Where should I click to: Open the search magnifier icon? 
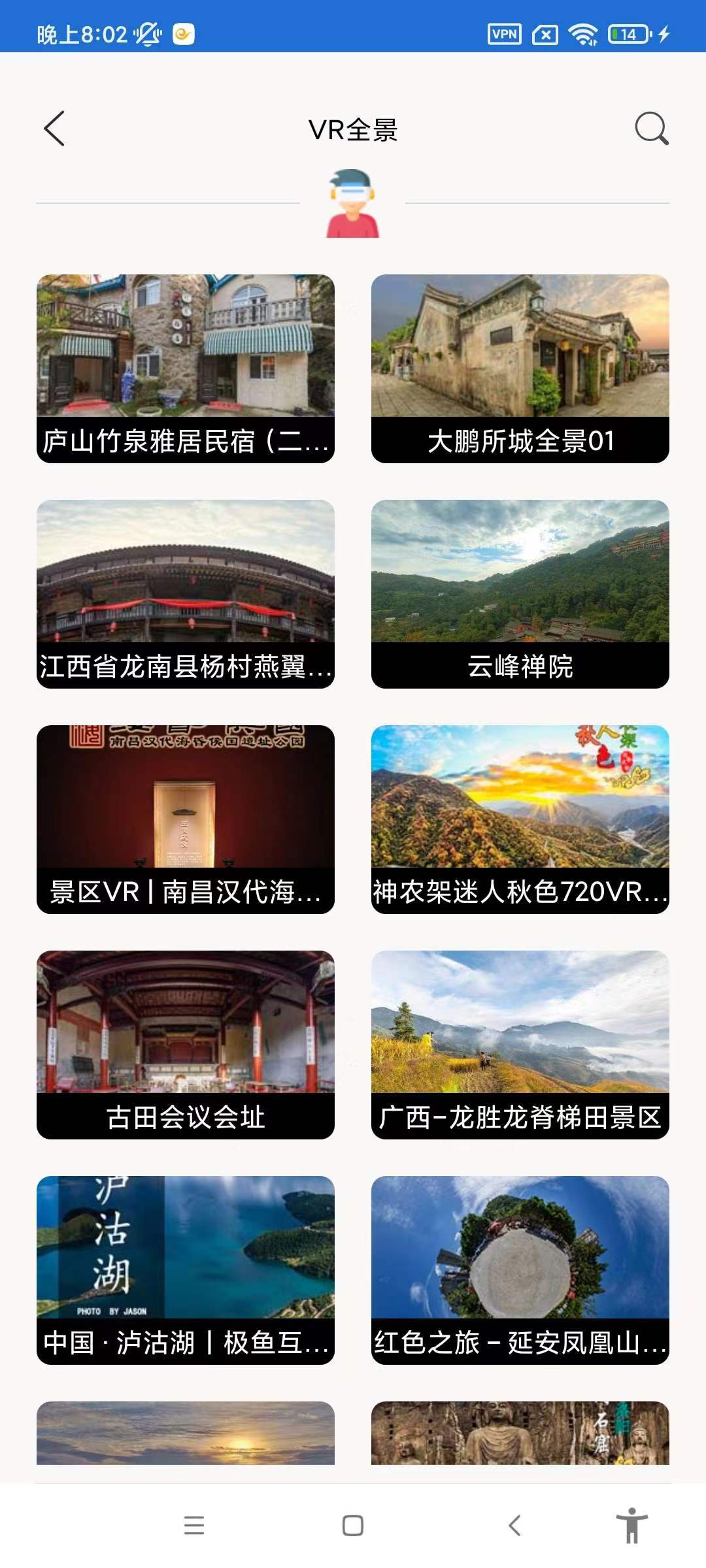click(x=651, y=129)
